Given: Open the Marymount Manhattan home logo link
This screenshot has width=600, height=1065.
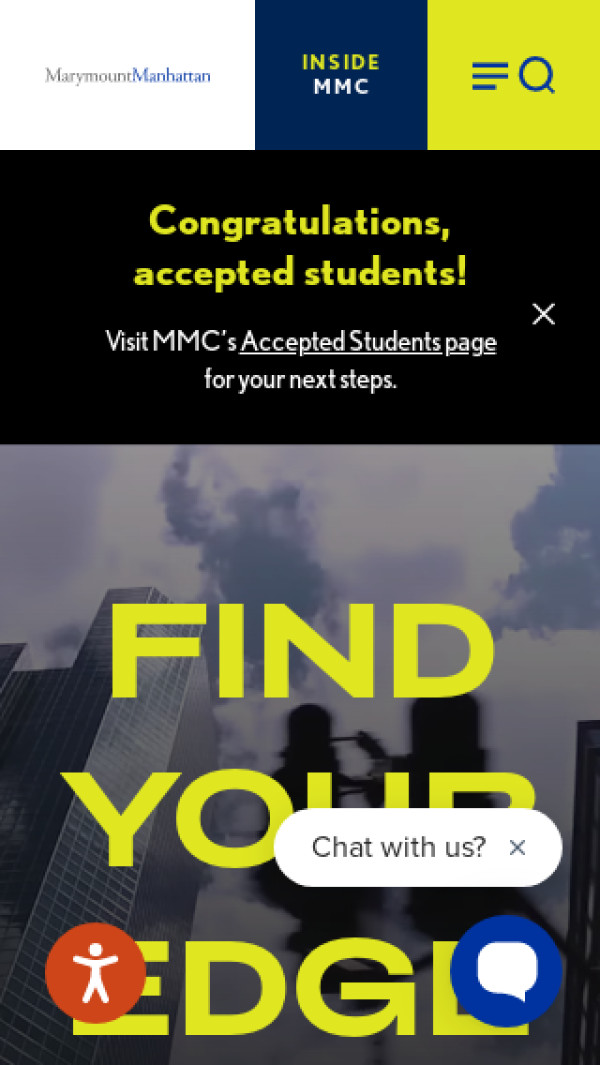Looking at the screenshot, I should click(128, 75).
